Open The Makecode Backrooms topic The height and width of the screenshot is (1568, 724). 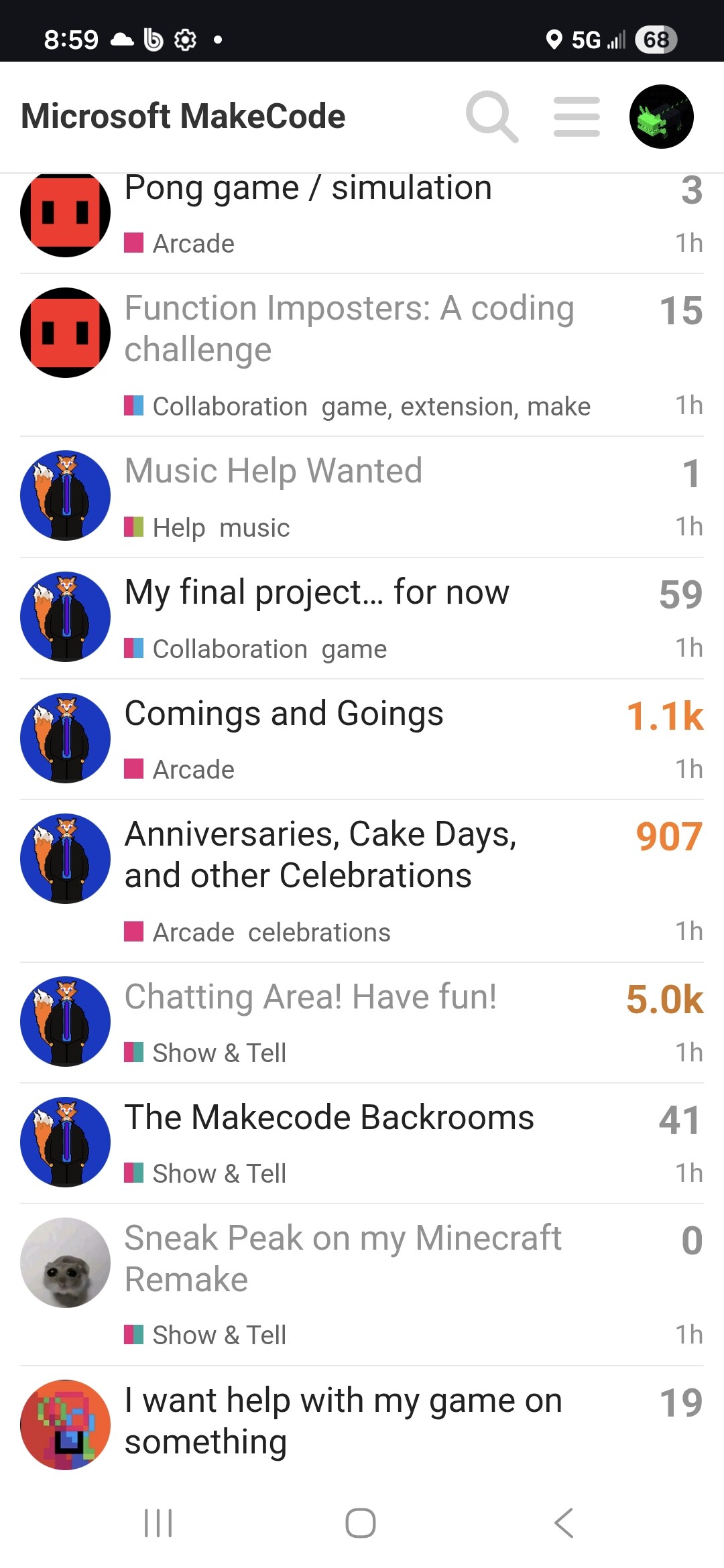point(329,1118)
